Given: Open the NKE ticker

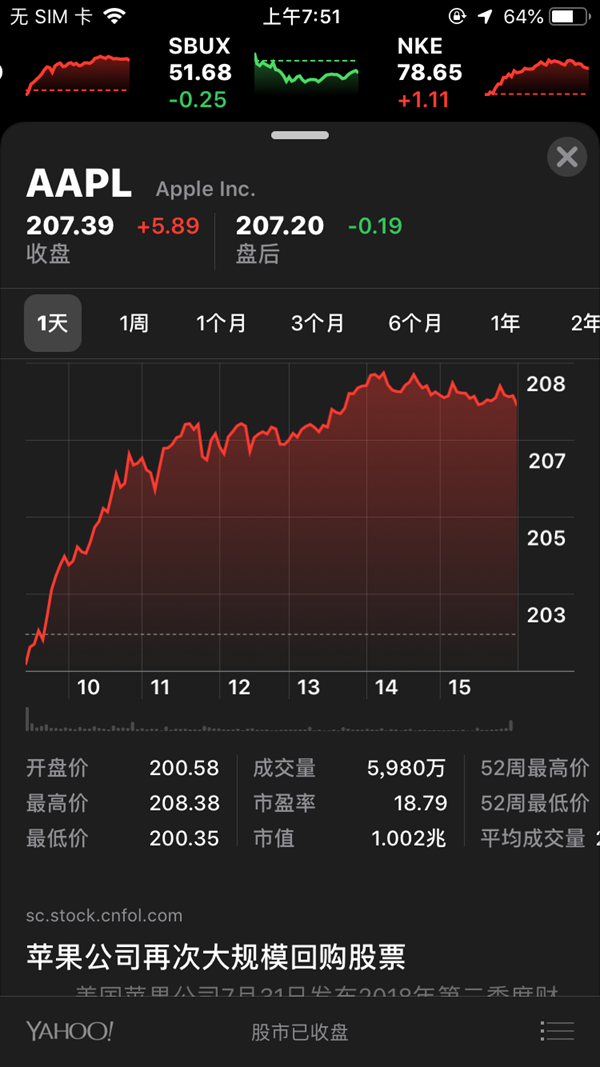Looking at the screenshot, I should tap(429, 72).
